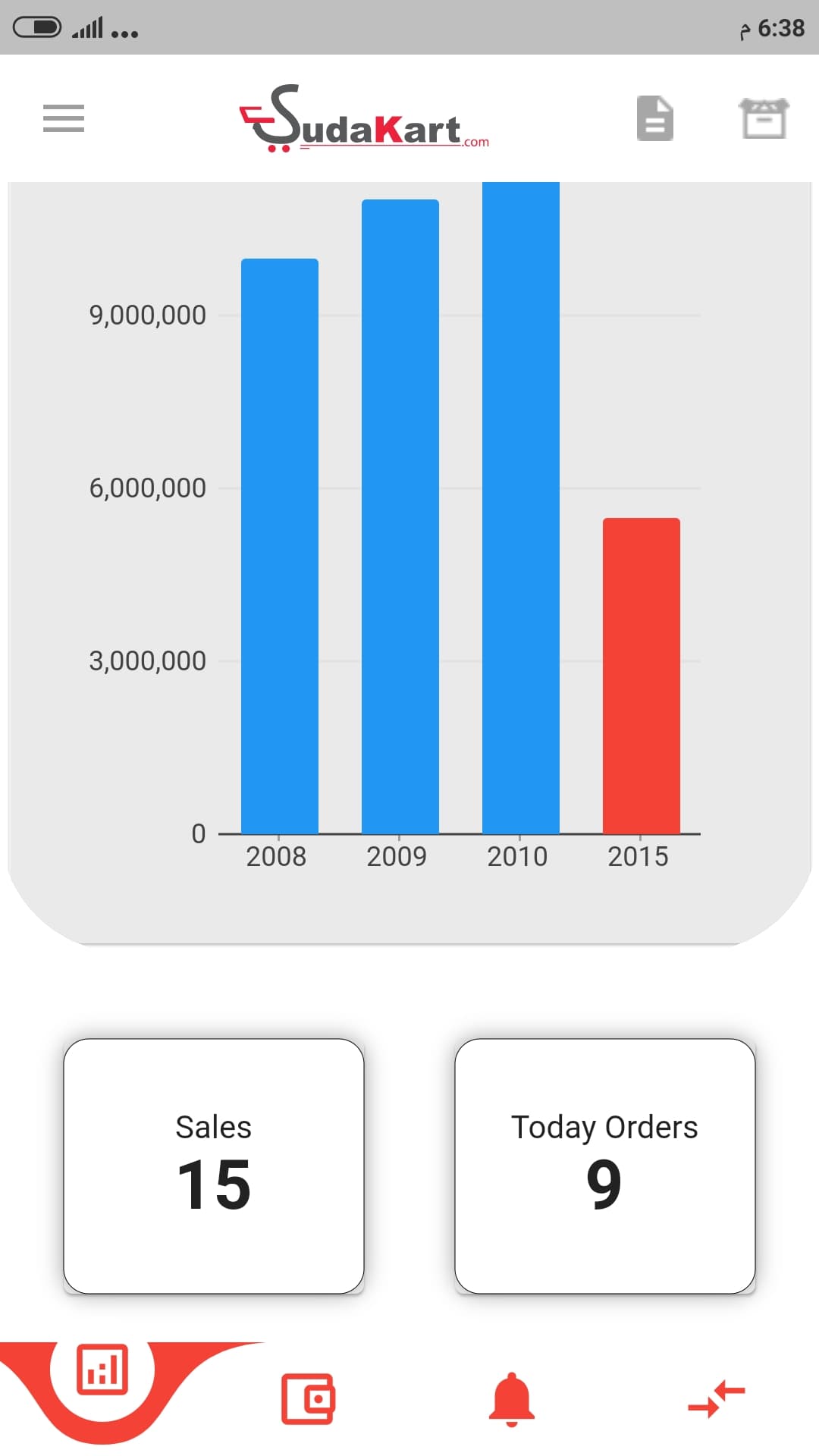Switch to the arrows exchange tab

coord(717,1398)
